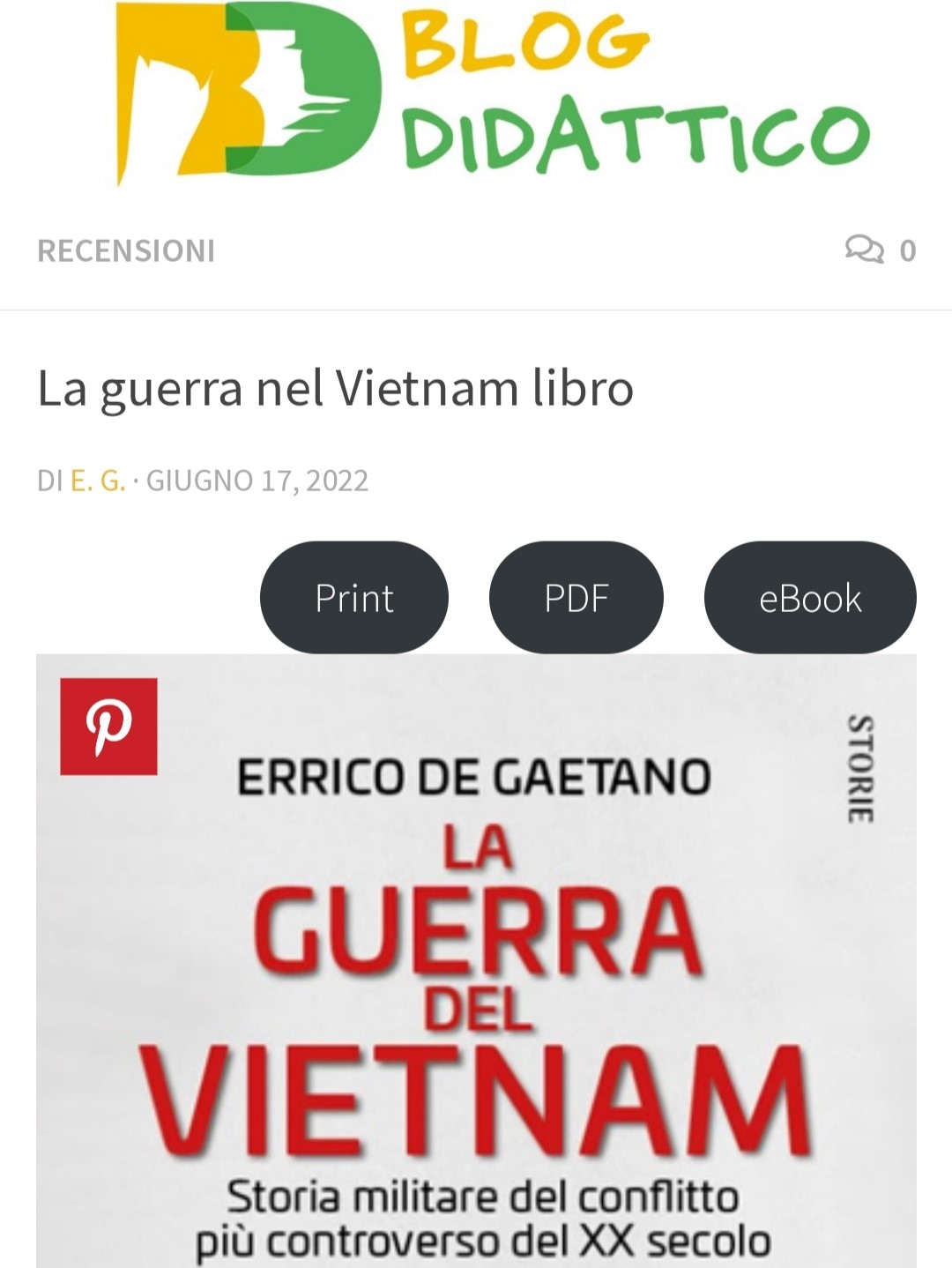The image size is (952, 1268).
Task: Get the eBook version
Action: click(x=810, y=598)
